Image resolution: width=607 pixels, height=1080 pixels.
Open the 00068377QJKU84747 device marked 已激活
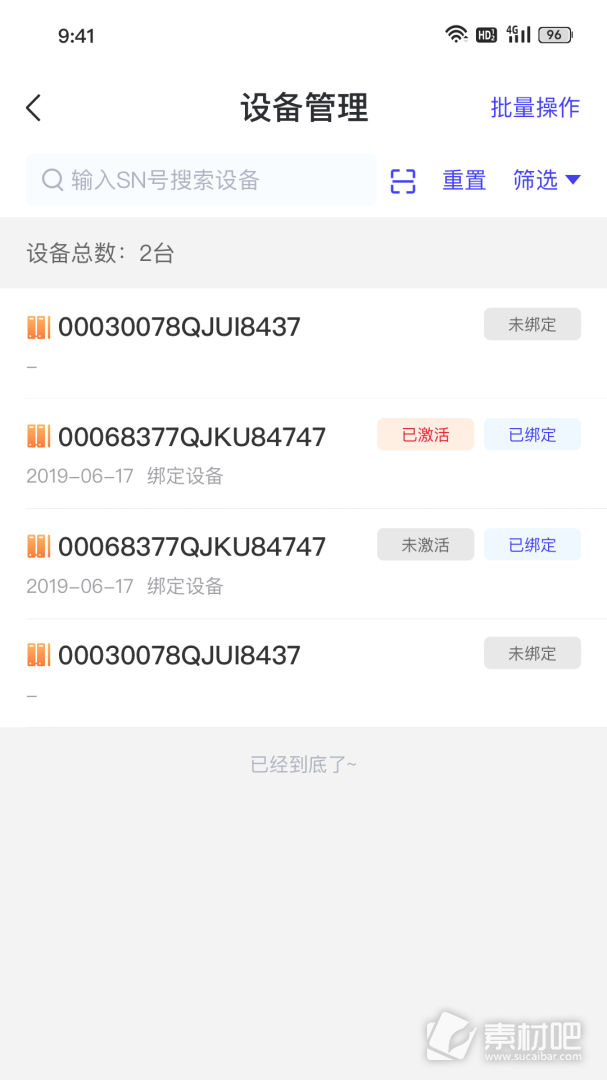click(303, 454)
